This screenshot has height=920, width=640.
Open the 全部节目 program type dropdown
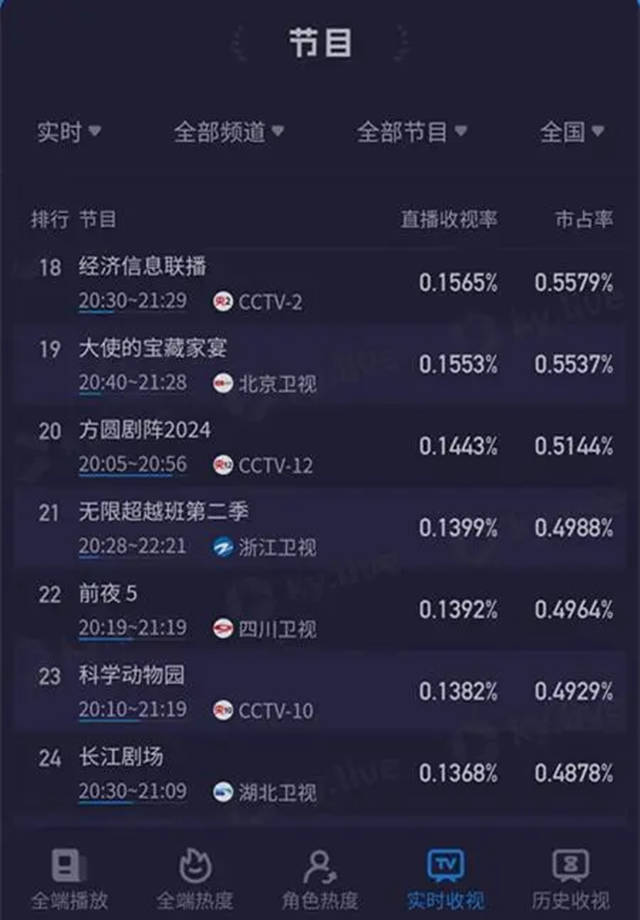tap(412, 132)
